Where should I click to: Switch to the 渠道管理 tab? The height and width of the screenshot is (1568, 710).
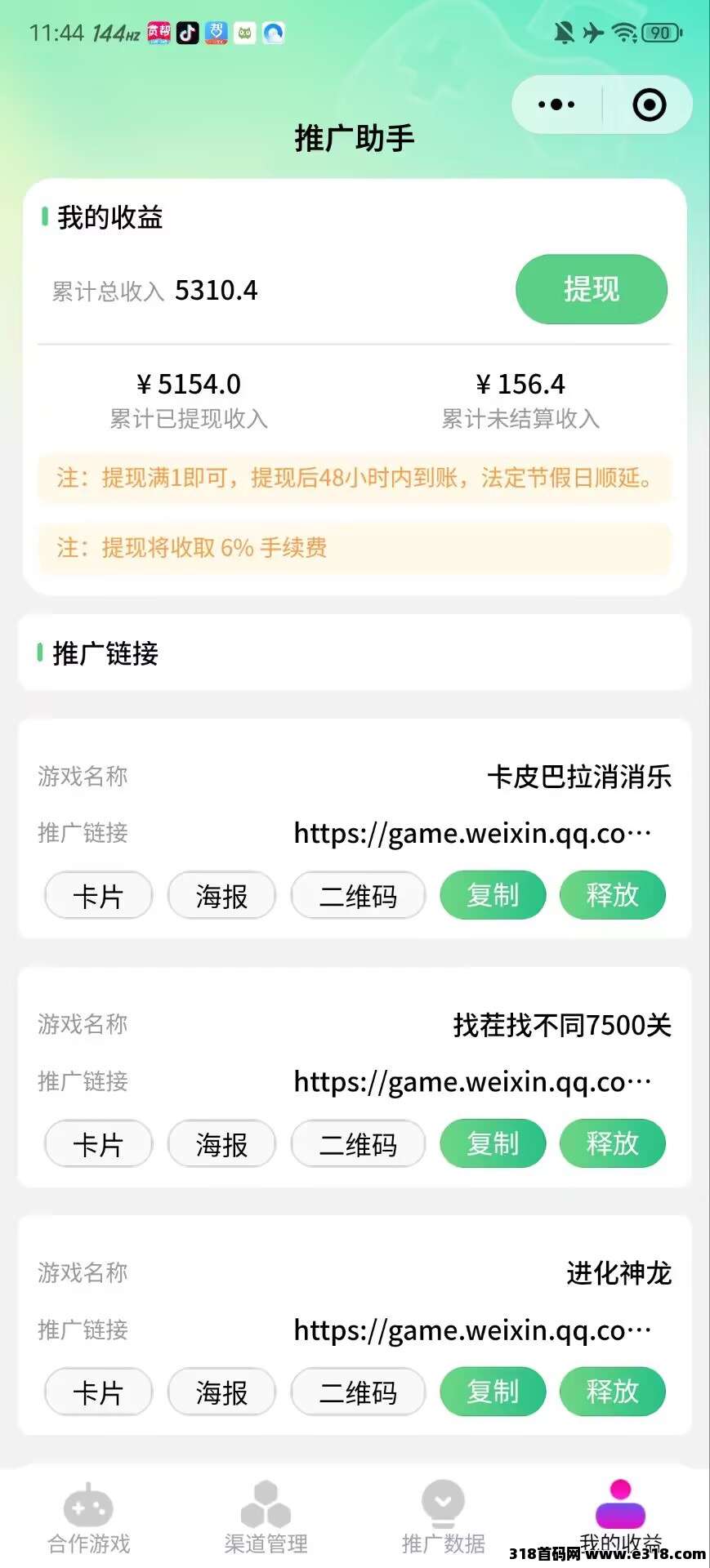(x=266, y=1520)
